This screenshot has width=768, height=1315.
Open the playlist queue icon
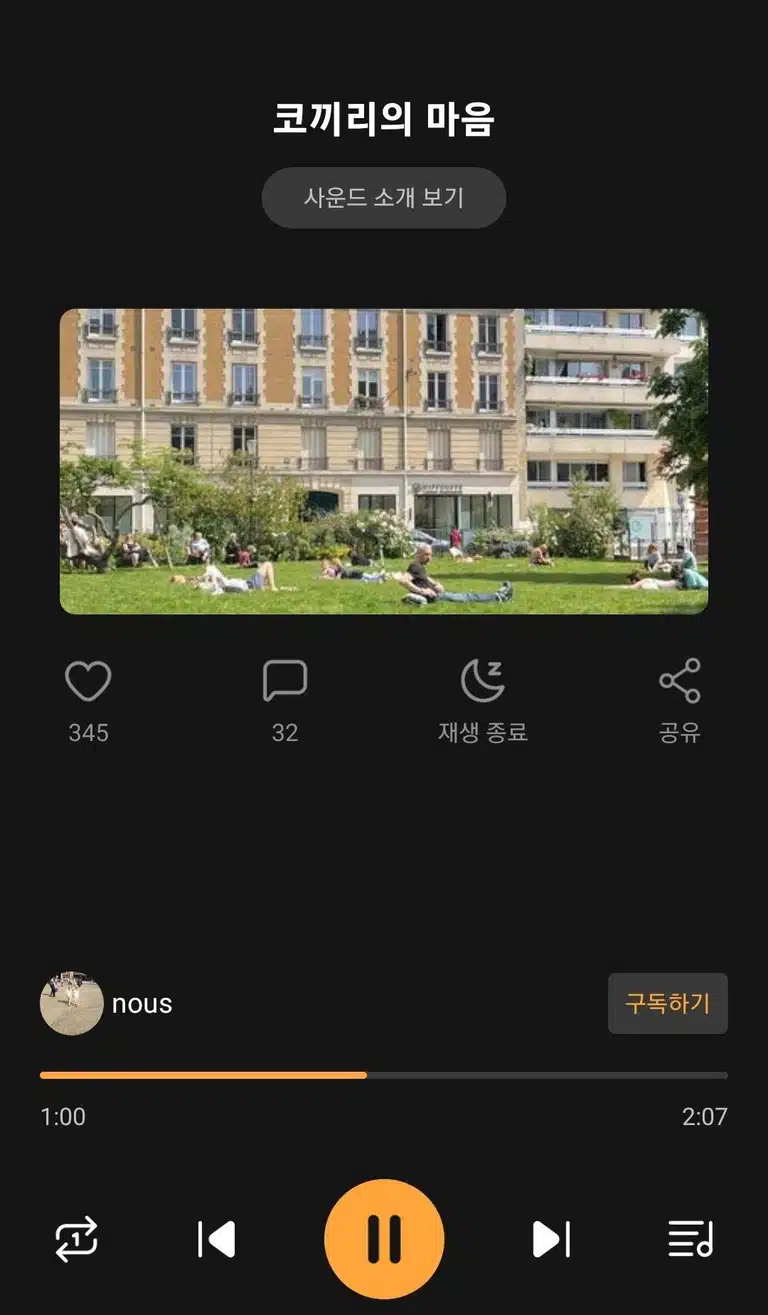[691, 1239]
